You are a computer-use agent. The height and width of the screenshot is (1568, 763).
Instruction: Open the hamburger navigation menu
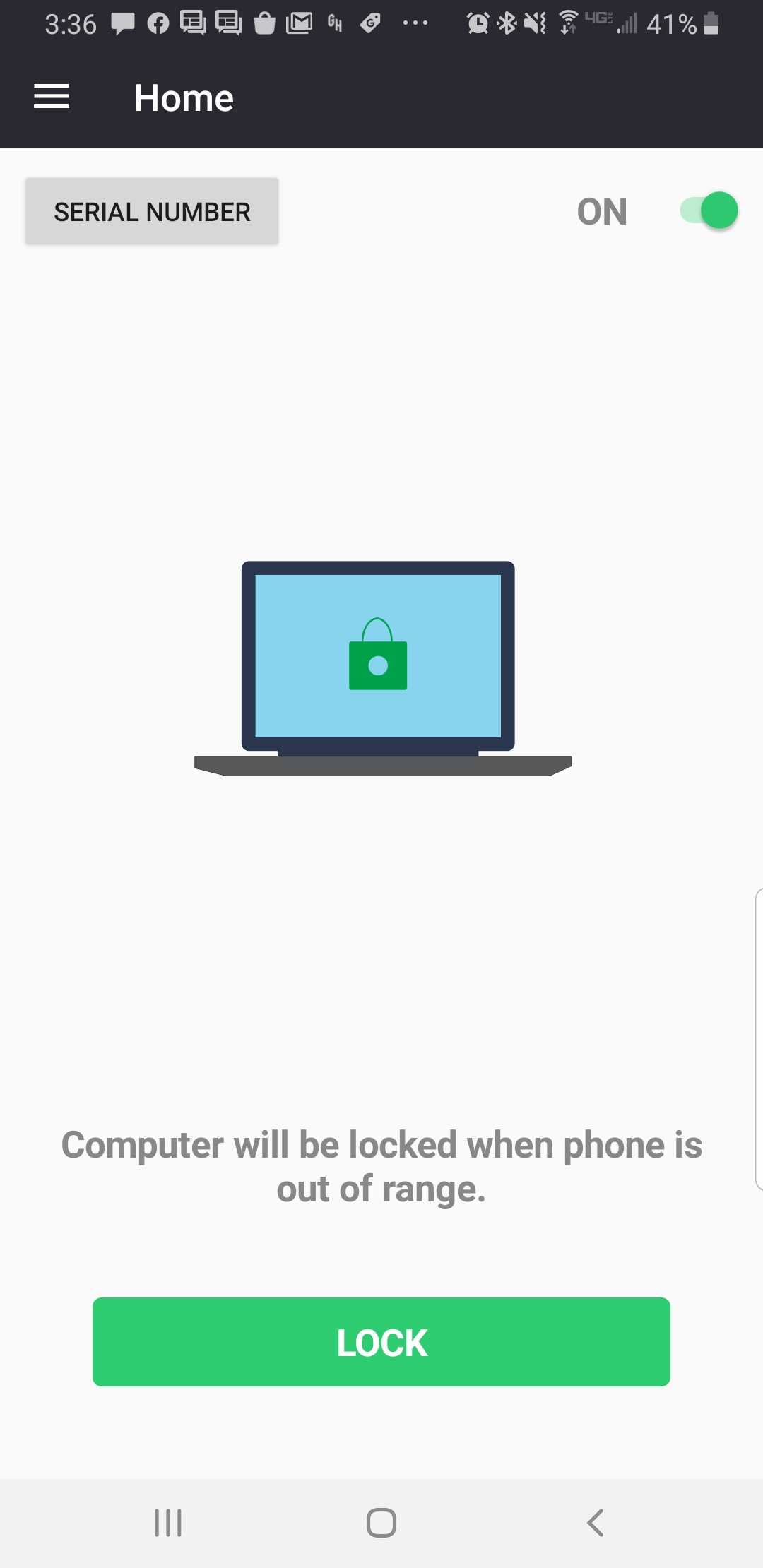(x=52, y=97)
